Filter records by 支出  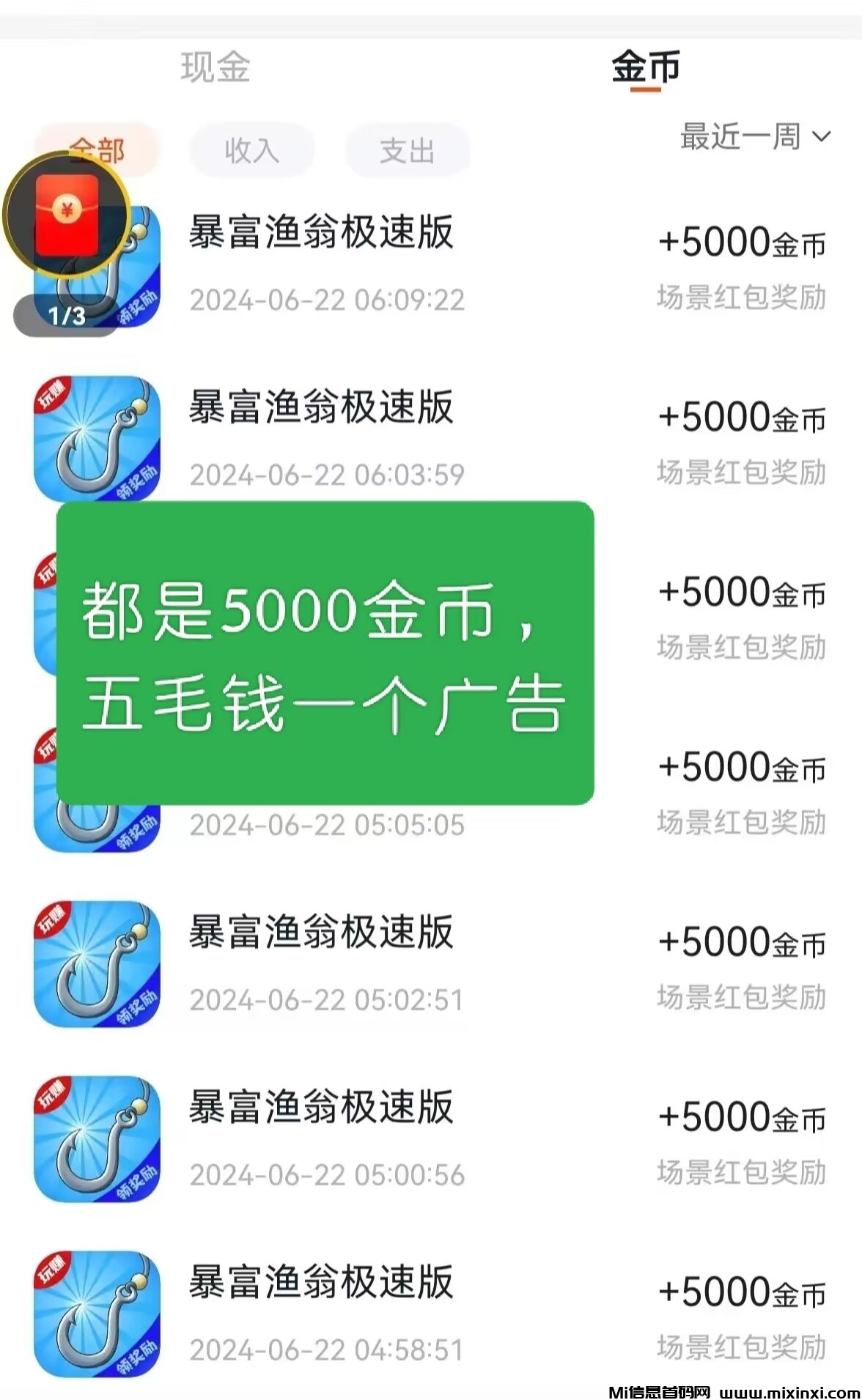tap(408, 151)
